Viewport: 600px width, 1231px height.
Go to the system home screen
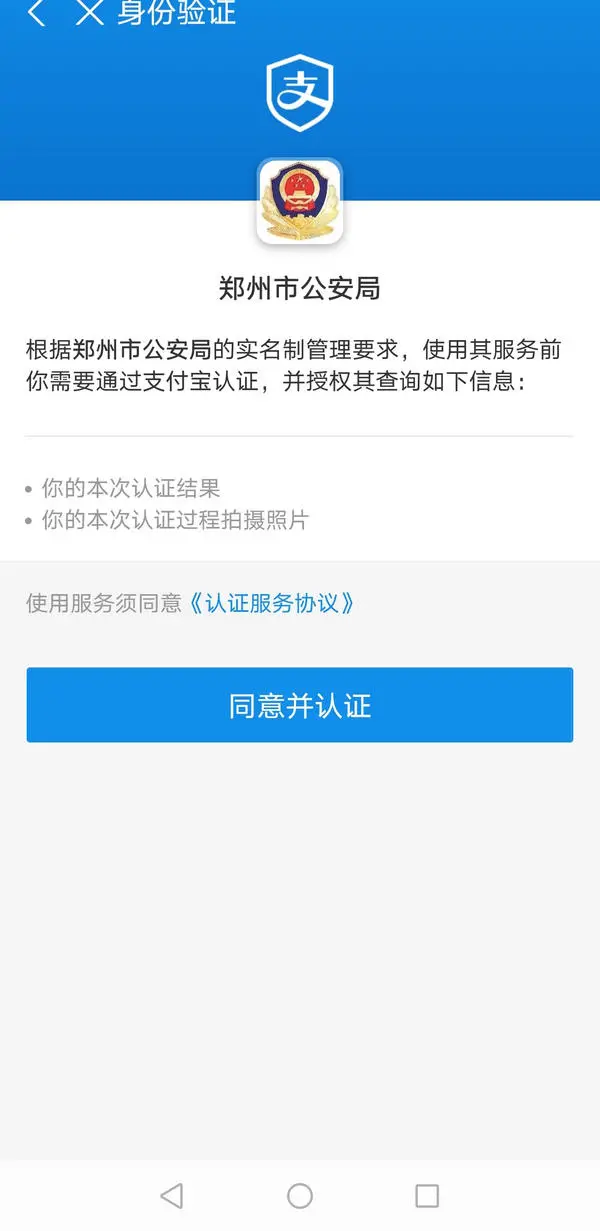[300, 1195]
